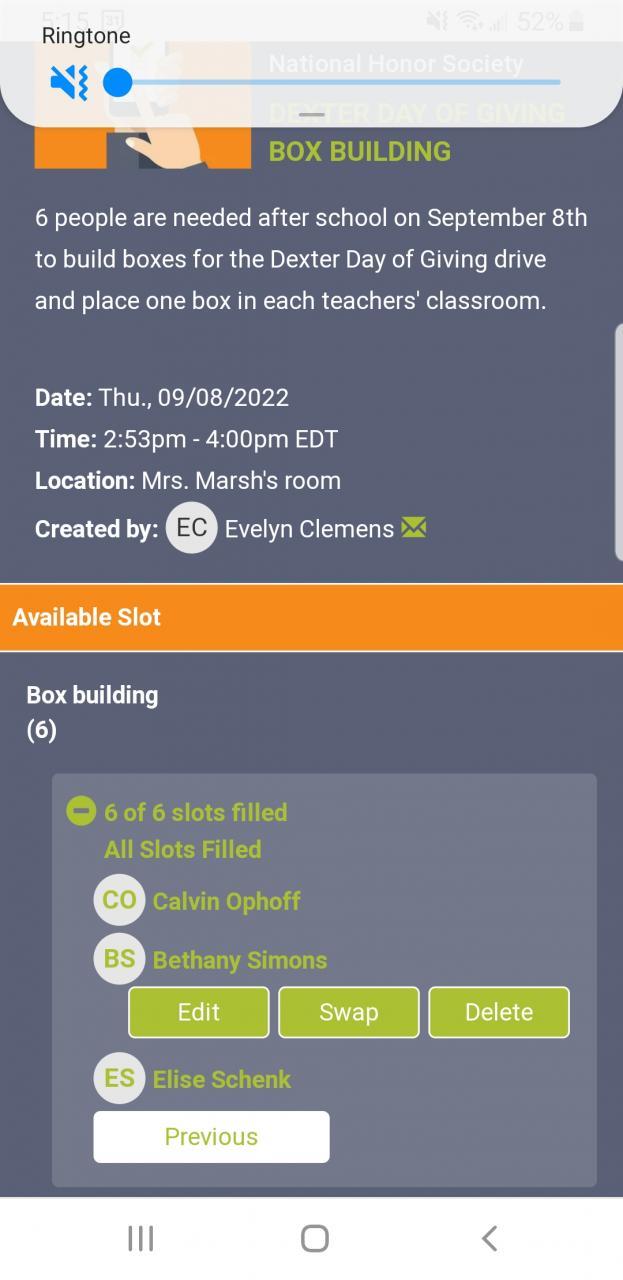This screenshot has height=1280, width=623.
Task: Expand the volume panel handle
Action: click(312, 114)
